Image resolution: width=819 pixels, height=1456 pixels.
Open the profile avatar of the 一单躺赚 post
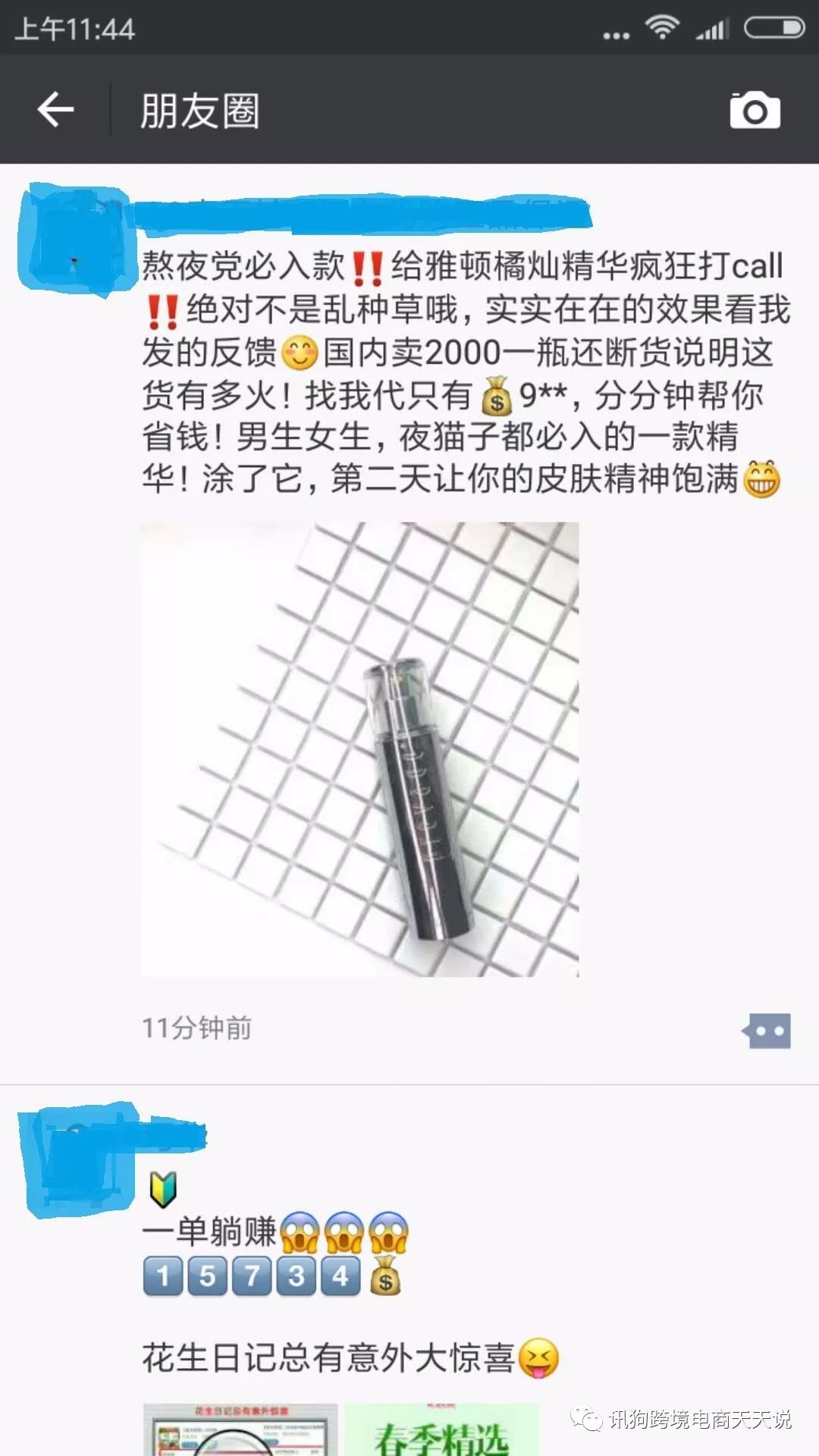point(74,1159)
